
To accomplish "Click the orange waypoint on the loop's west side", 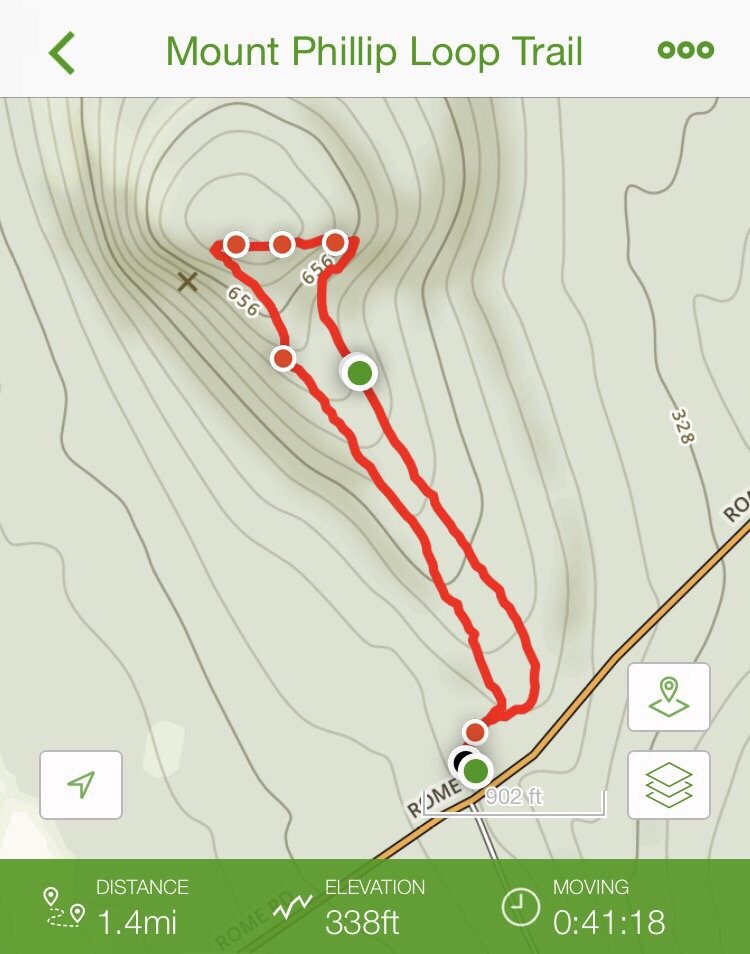I will coord(283,356).
